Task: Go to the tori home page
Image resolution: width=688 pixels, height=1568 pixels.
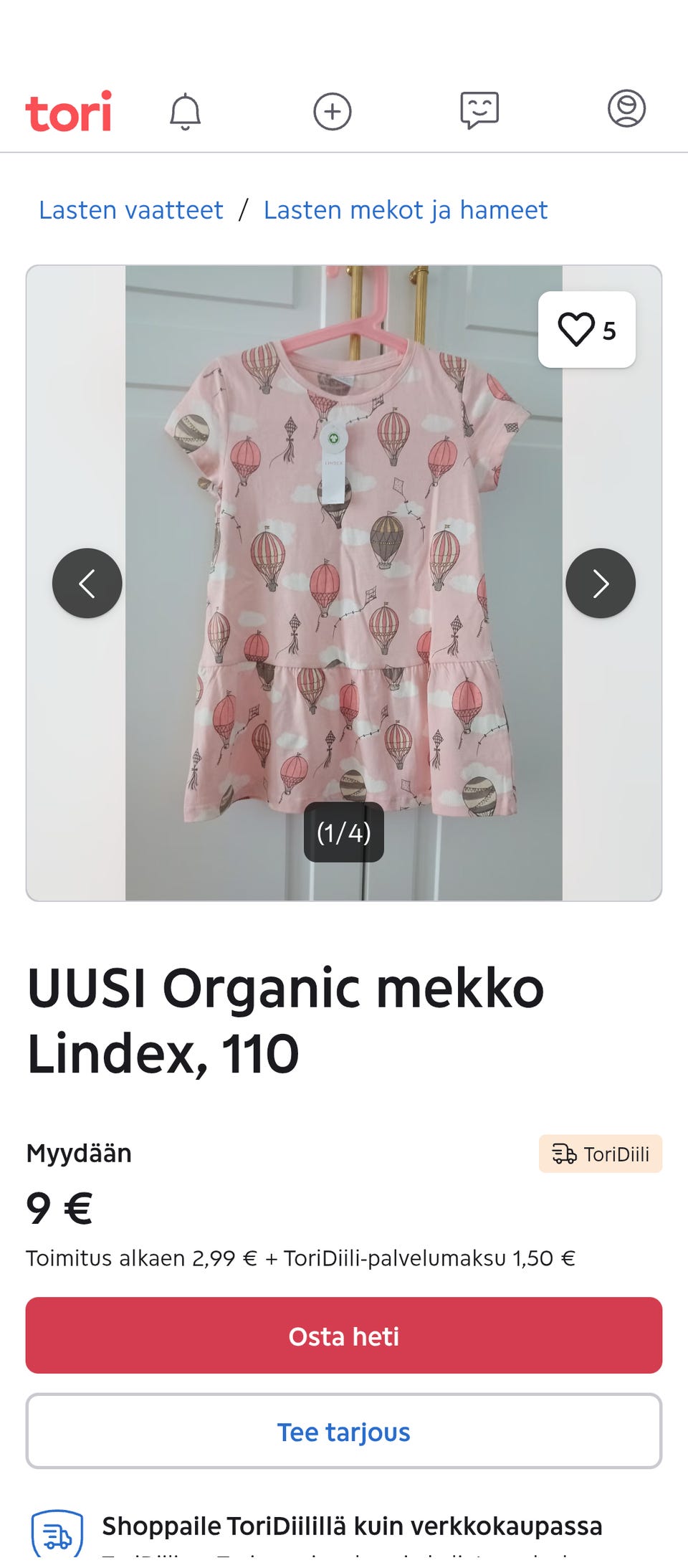Action: pyautogui.click(x=69, y=112)
